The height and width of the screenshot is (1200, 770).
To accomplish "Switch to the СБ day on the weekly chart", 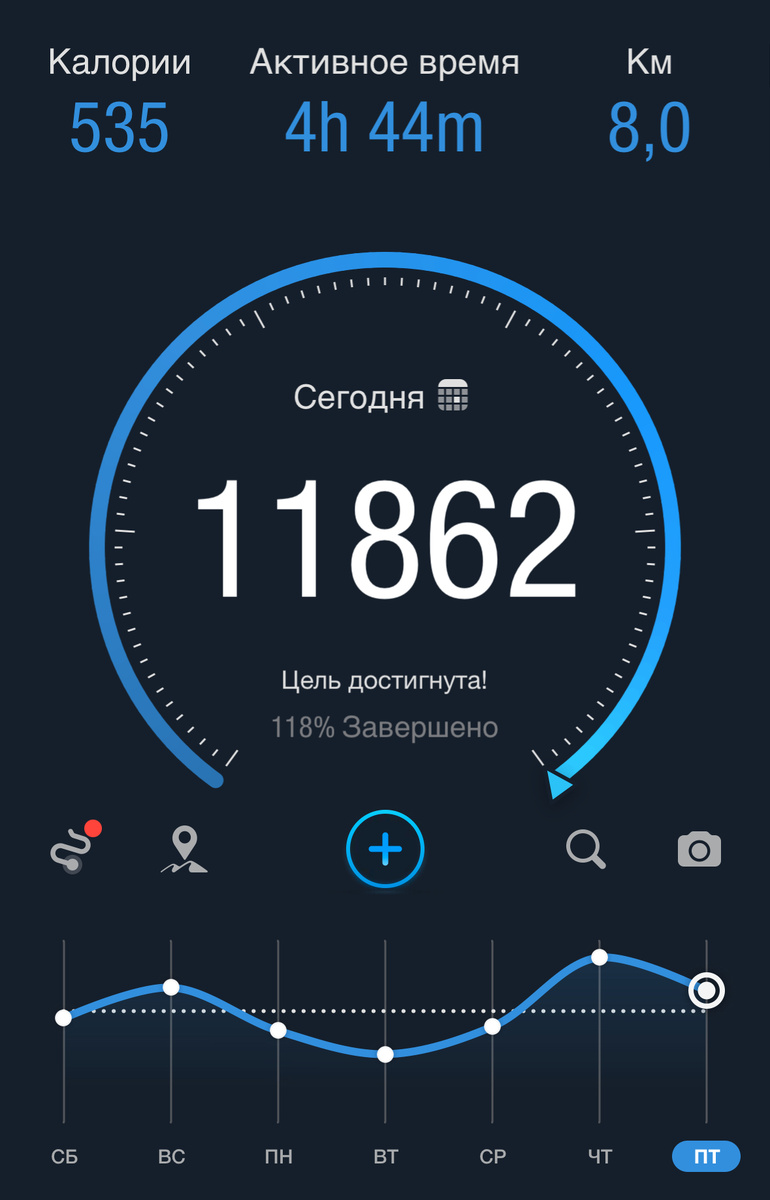I will [66, 1156].
